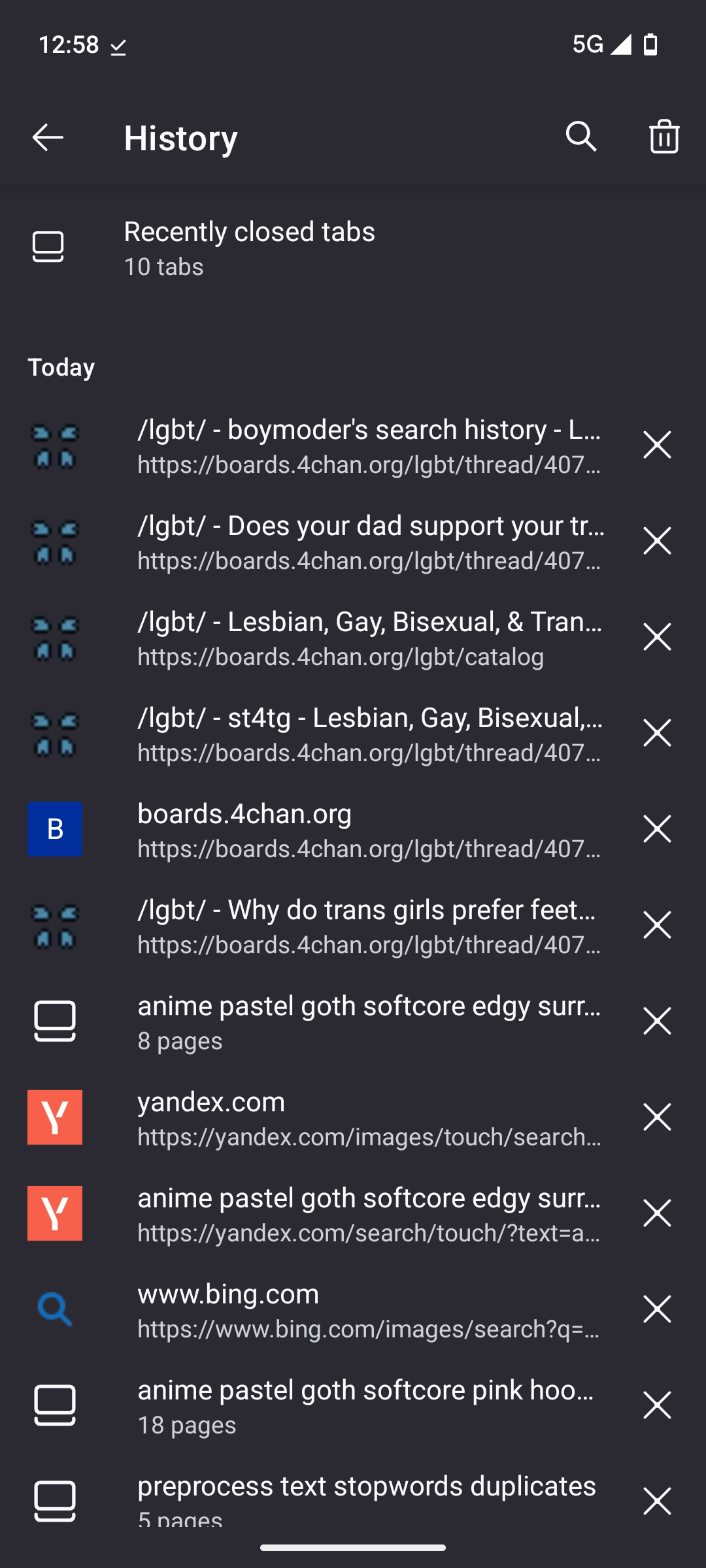
Task: Delete the boymoder's search history entry
Action: 657,445
